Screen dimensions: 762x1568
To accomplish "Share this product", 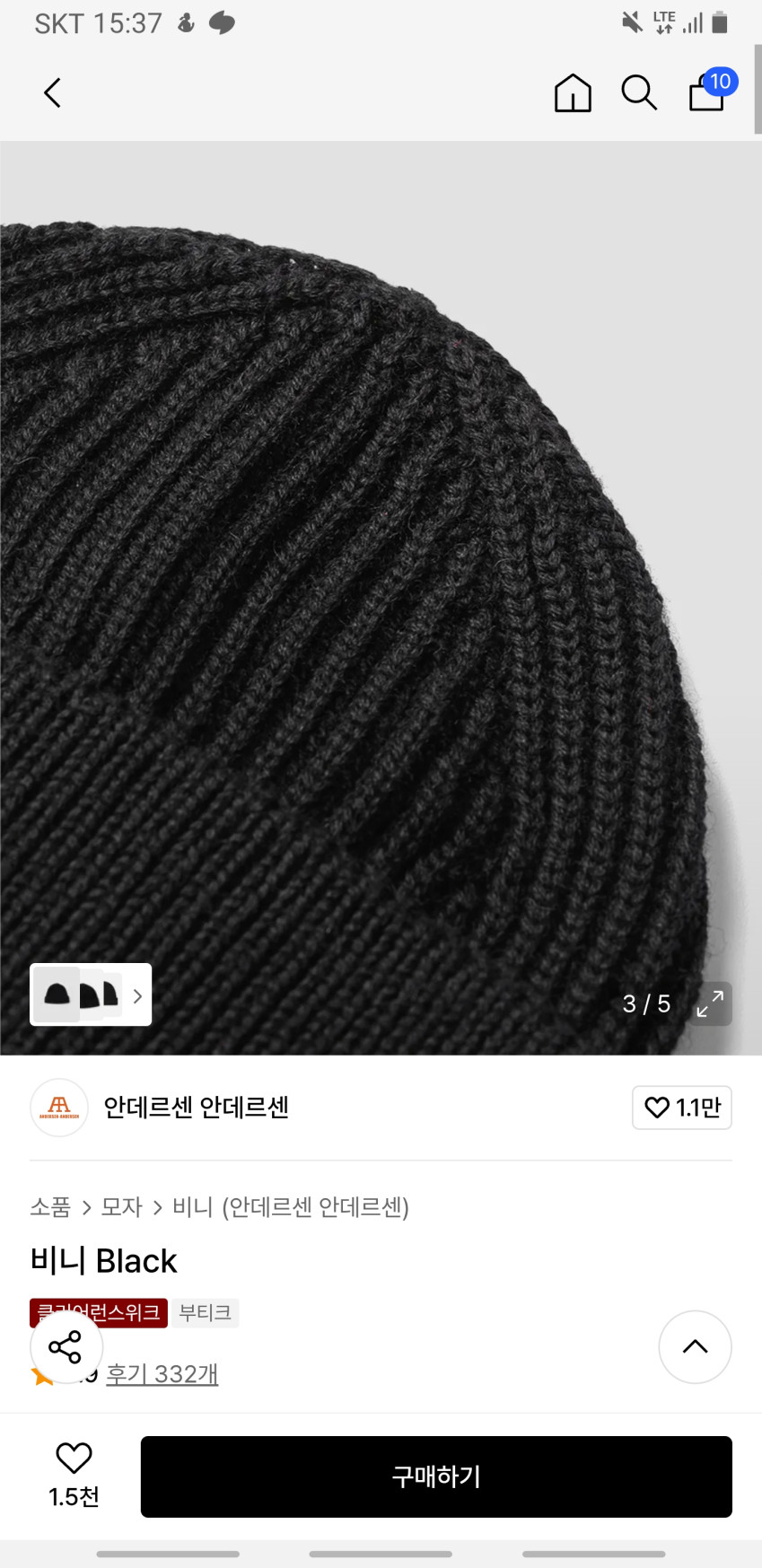I will coord(66,1346).
